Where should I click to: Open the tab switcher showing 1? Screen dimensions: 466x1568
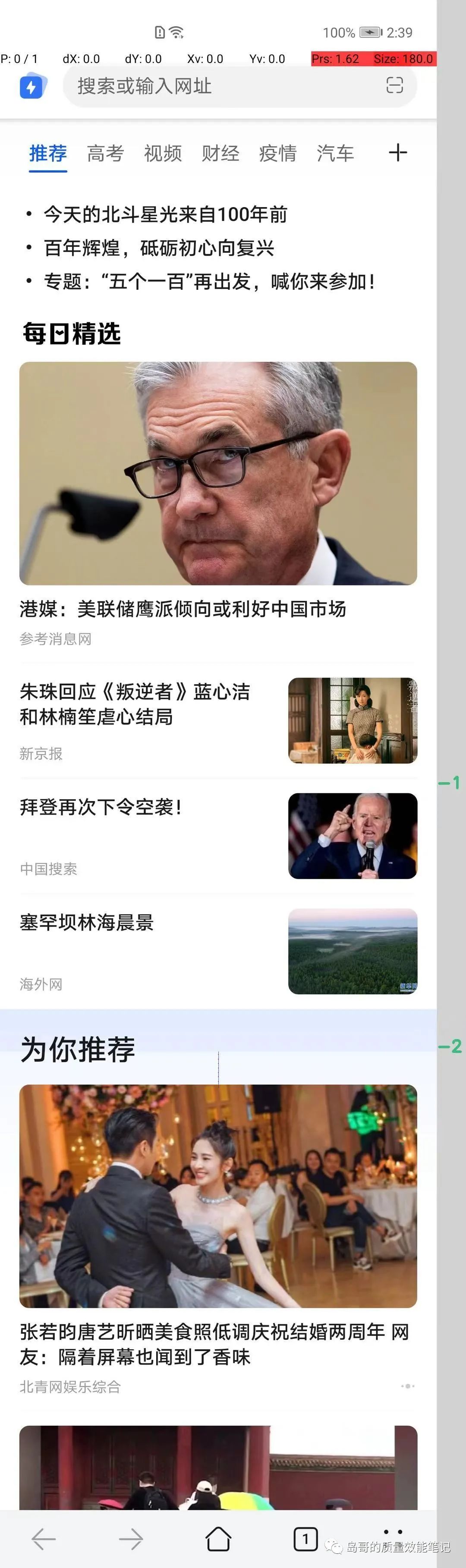pos(305,1539)
